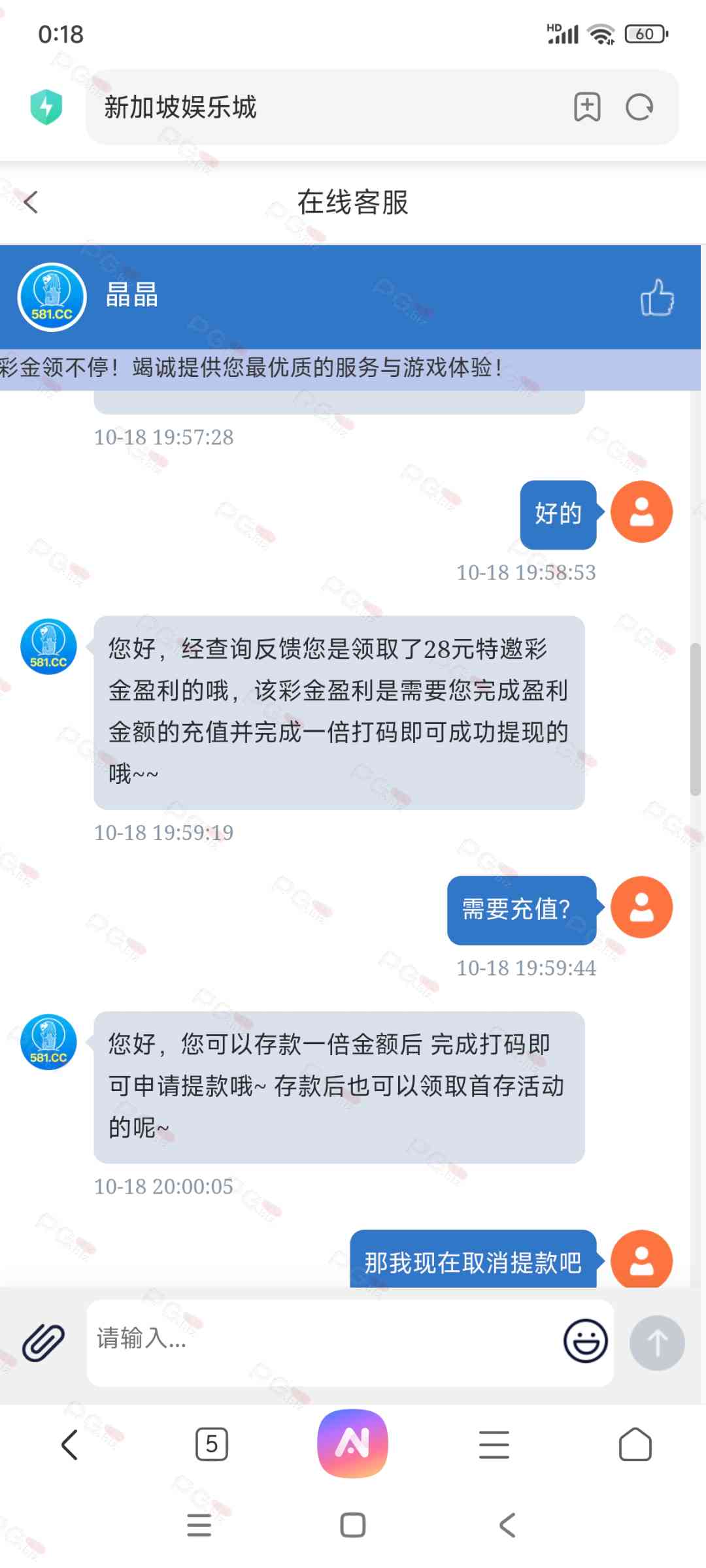Send the message with the arrow button
706x1568 pixels.
(x=656, y=1343)
